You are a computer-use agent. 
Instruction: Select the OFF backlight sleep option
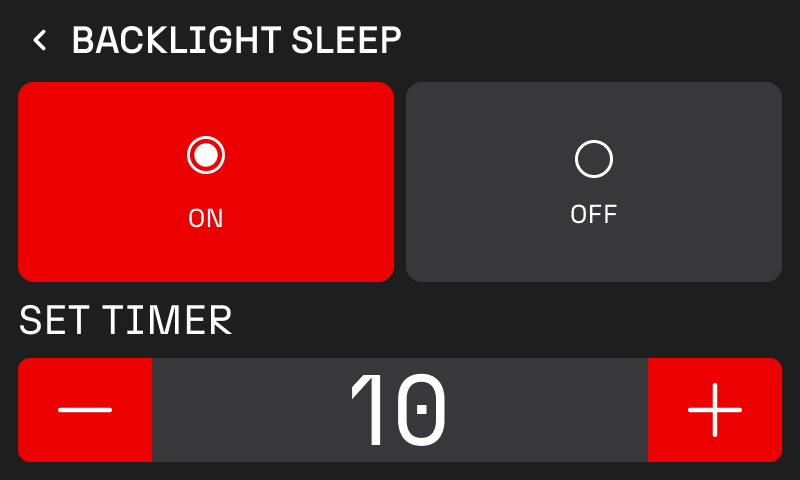(593, 182)
